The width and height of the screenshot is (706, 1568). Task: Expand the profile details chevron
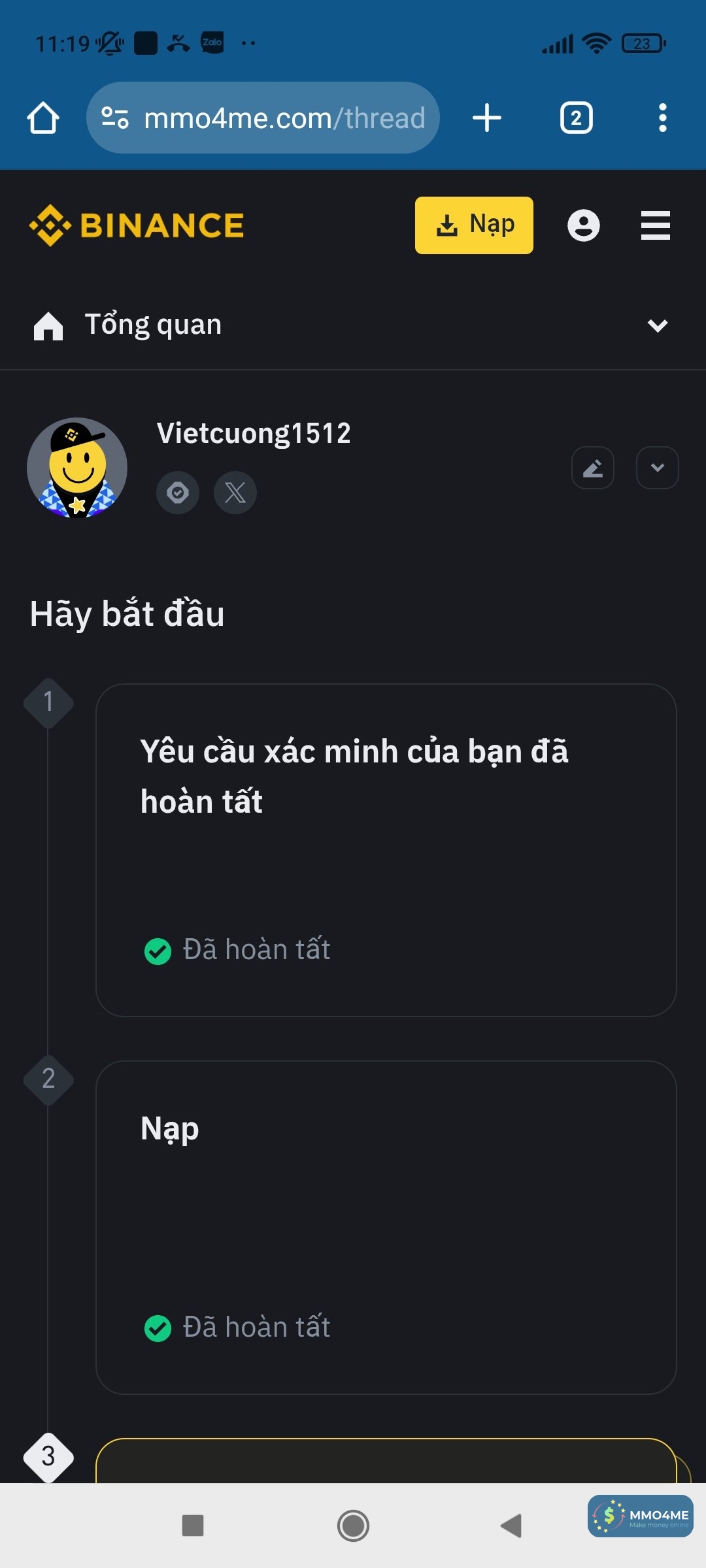click(x=657, y=468)
